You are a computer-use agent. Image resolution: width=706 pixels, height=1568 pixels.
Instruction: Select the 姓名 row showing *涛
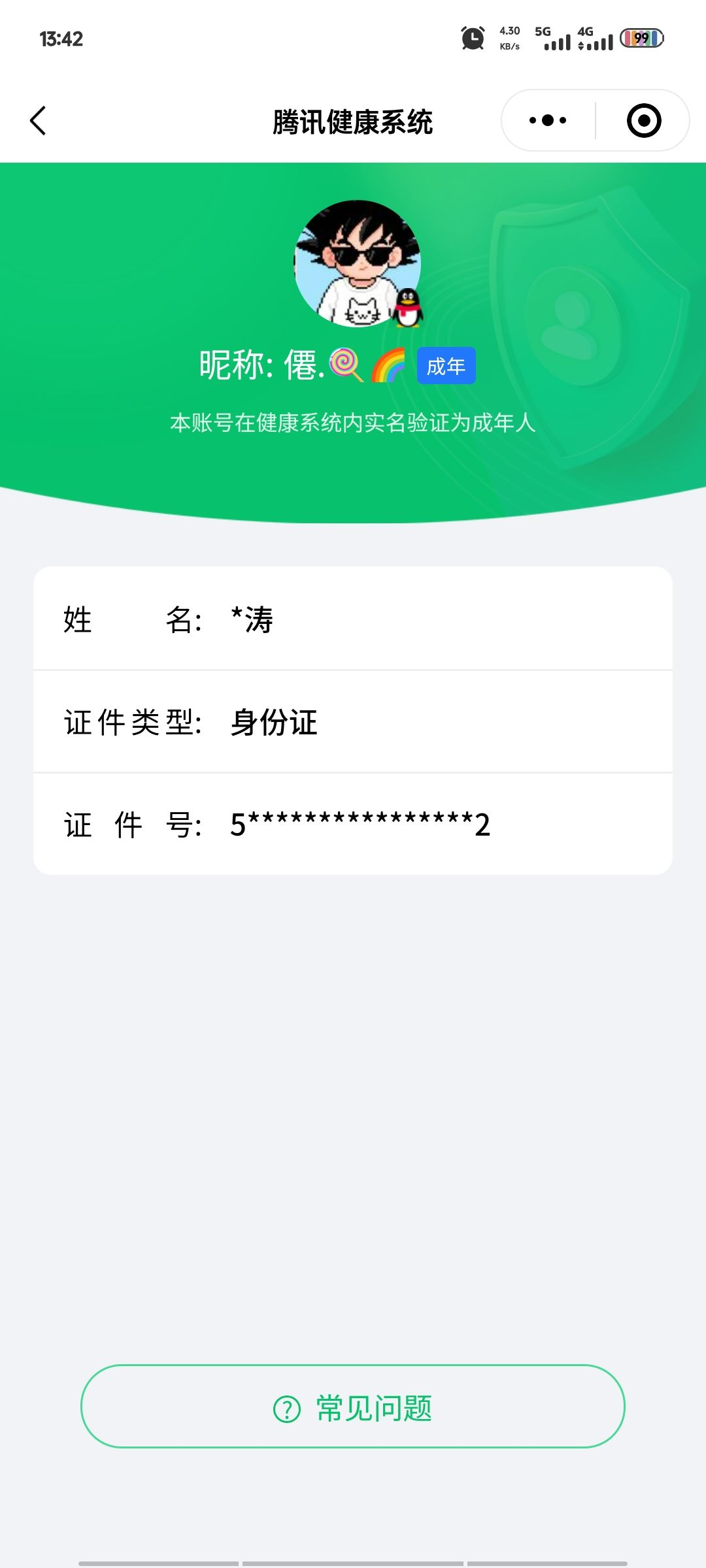coord(353,622)
